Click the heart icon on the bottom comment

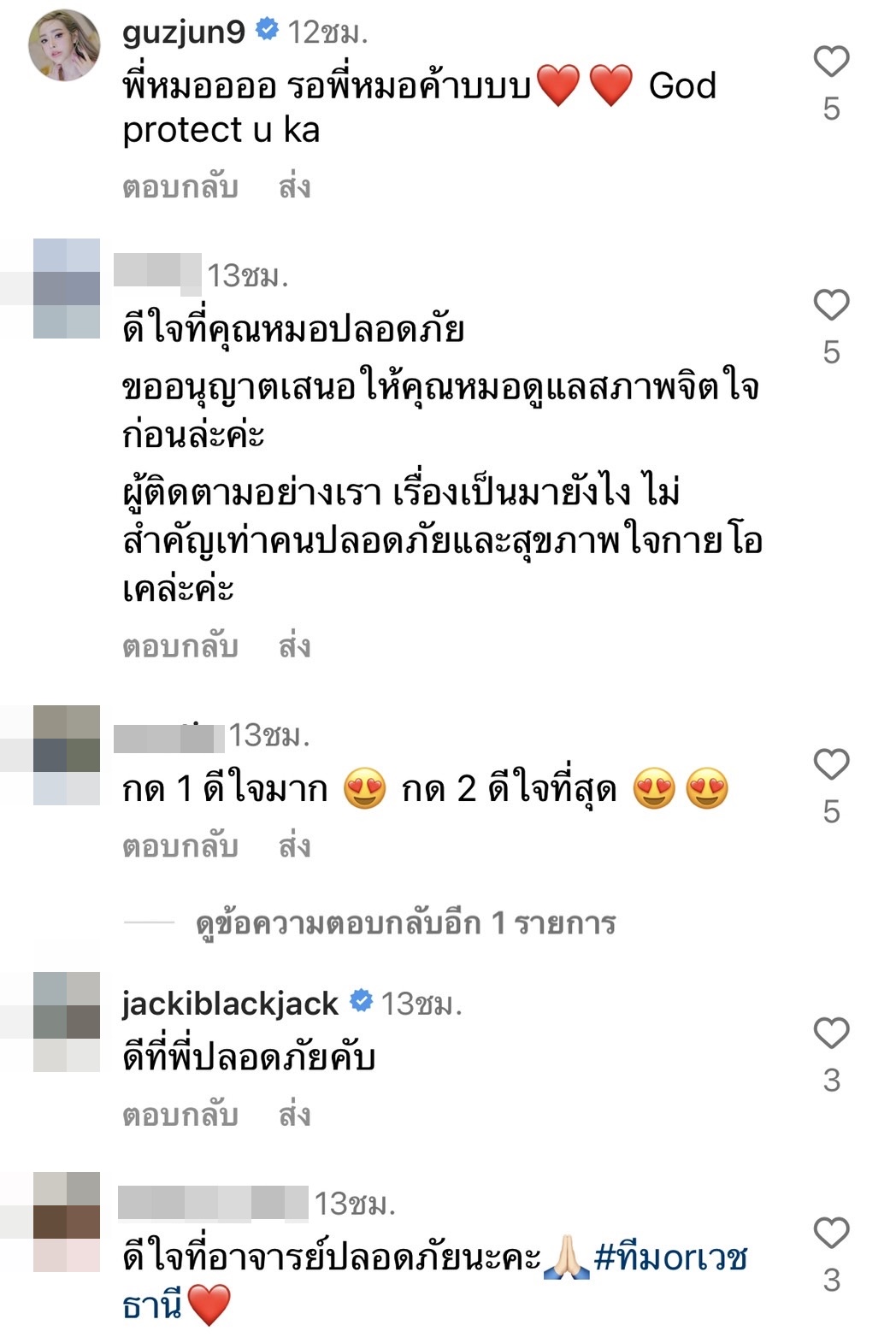point(830,1232)
